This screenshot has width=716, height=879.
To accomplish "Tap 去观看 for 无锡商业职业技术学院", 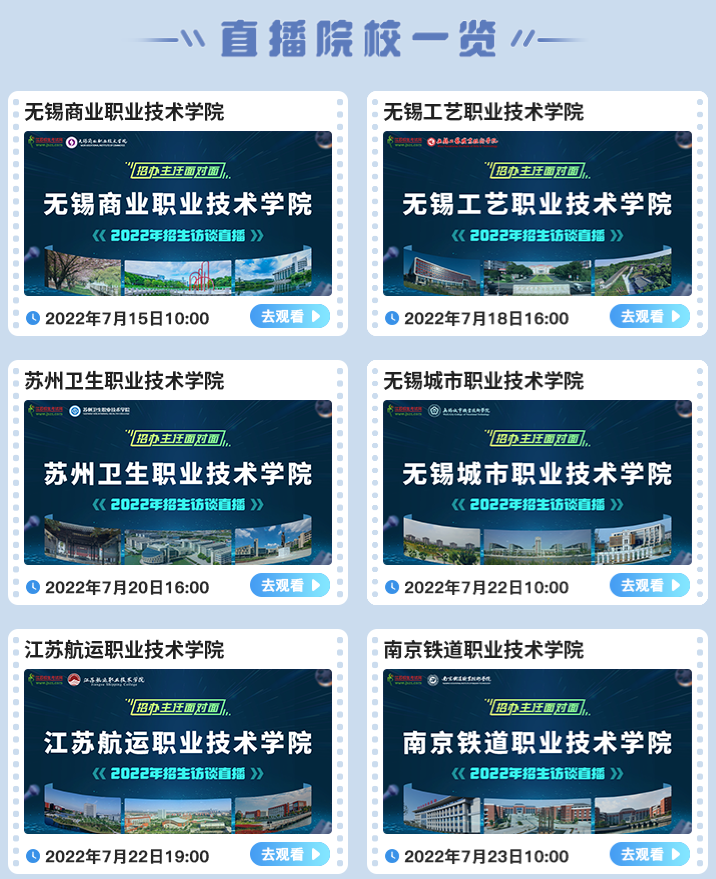I will [x=289, y=317].
